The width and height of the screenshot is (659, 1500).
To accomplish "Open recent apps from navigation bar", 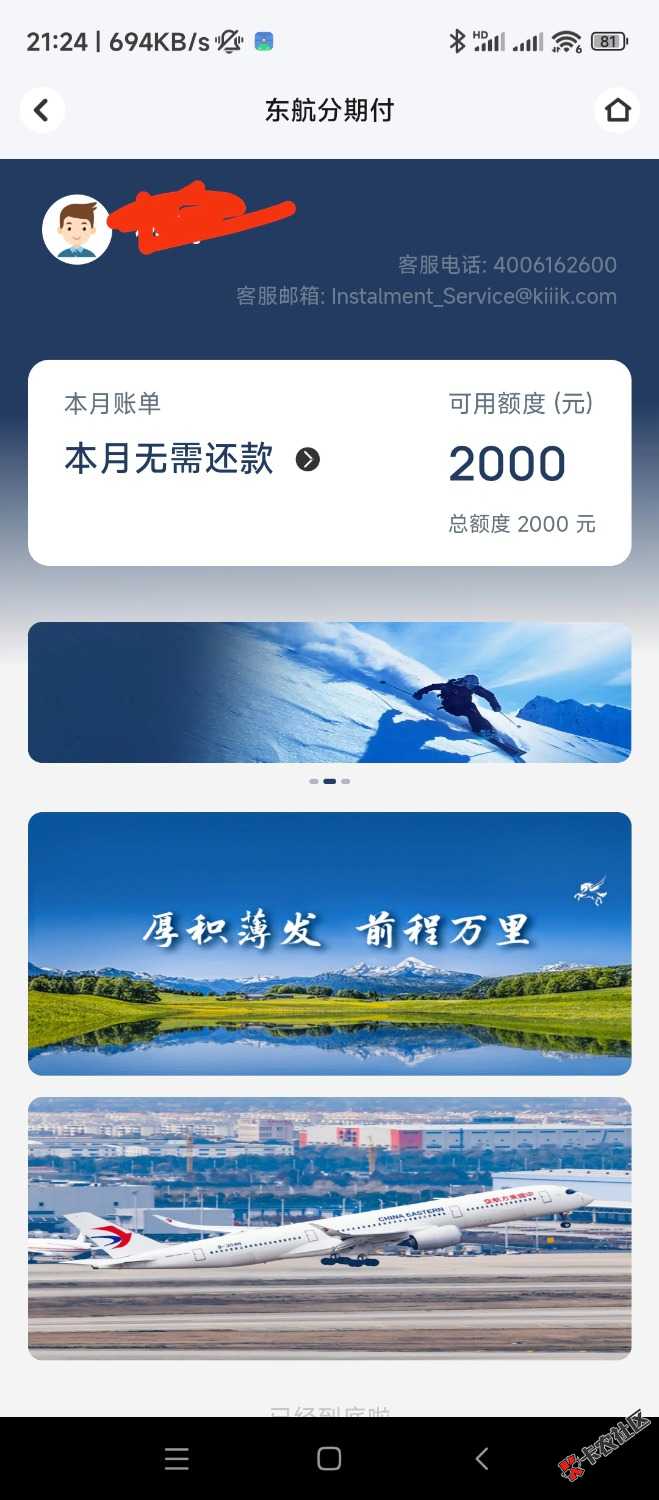I will [177, 1459].
